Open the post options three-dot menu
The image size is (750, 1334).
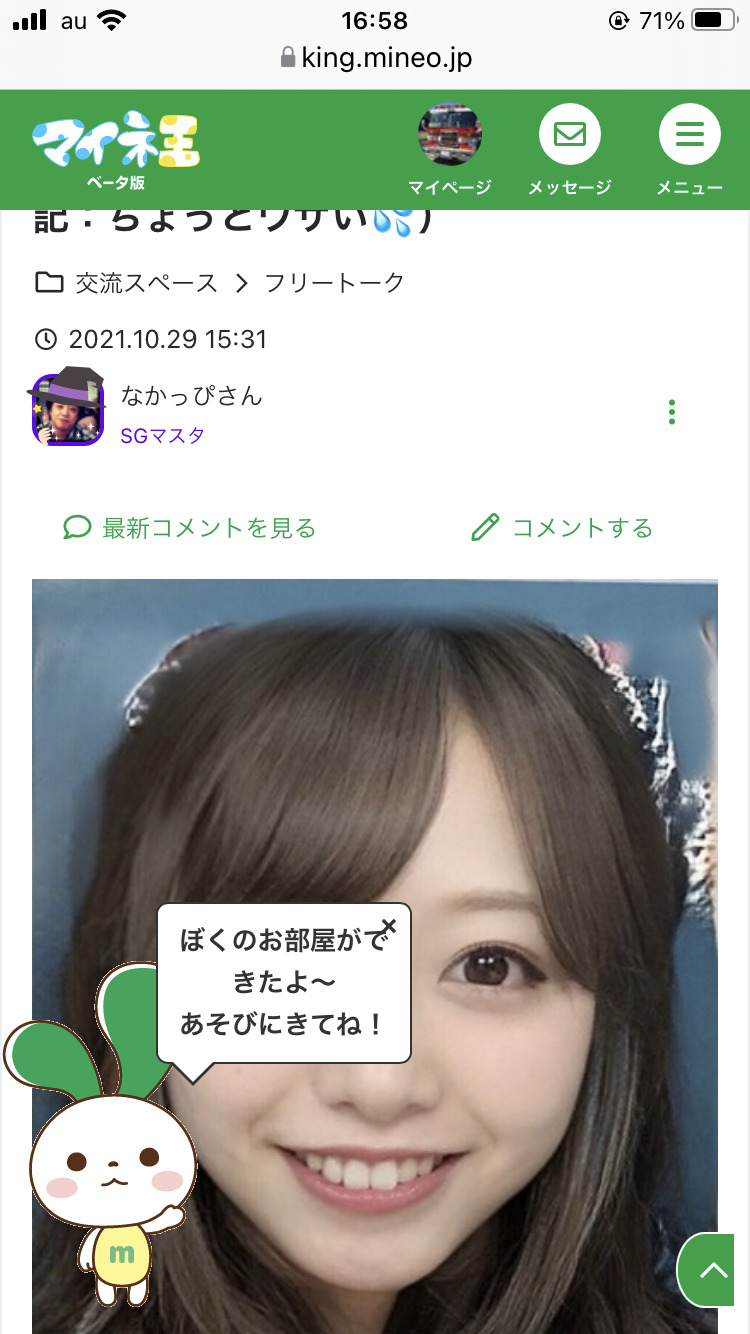coord(672,412)
